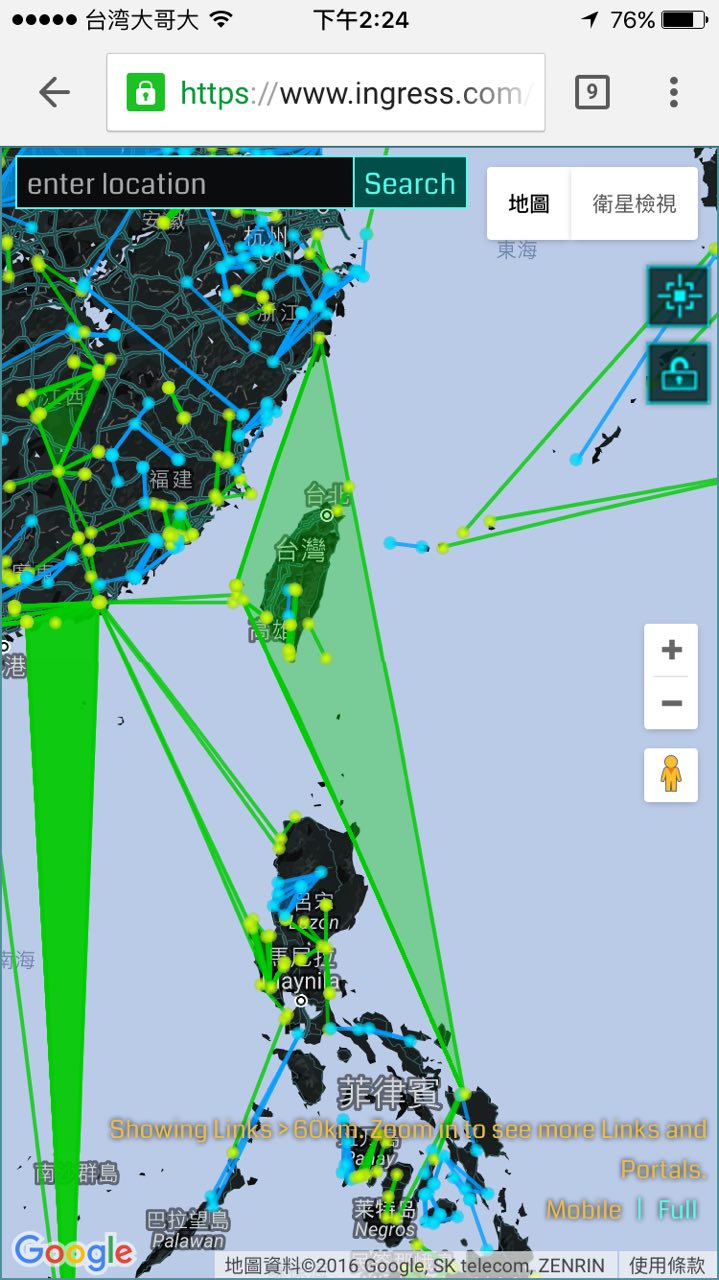The width and height of the screenshot is (719, 1280).
Task: Zoom in on the map
Action: pyautogui.click(x=671, y=651)
